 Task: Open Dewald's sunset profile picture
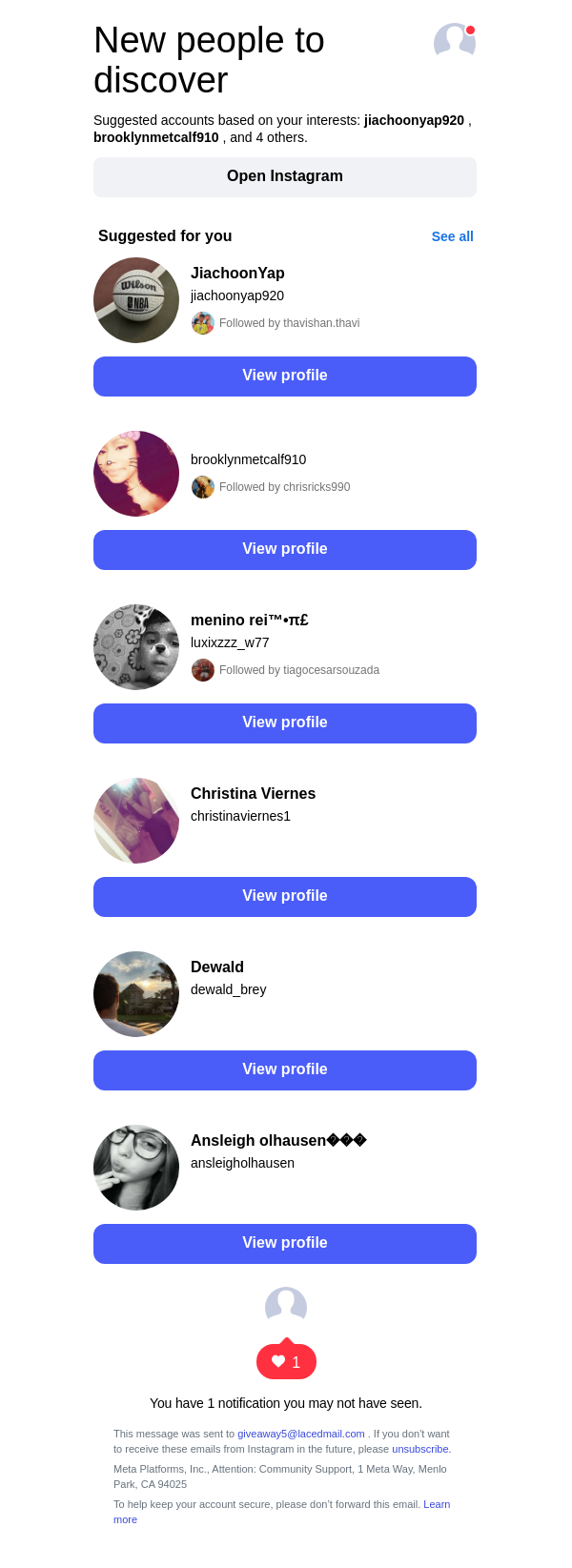click(x=136, y=994)
